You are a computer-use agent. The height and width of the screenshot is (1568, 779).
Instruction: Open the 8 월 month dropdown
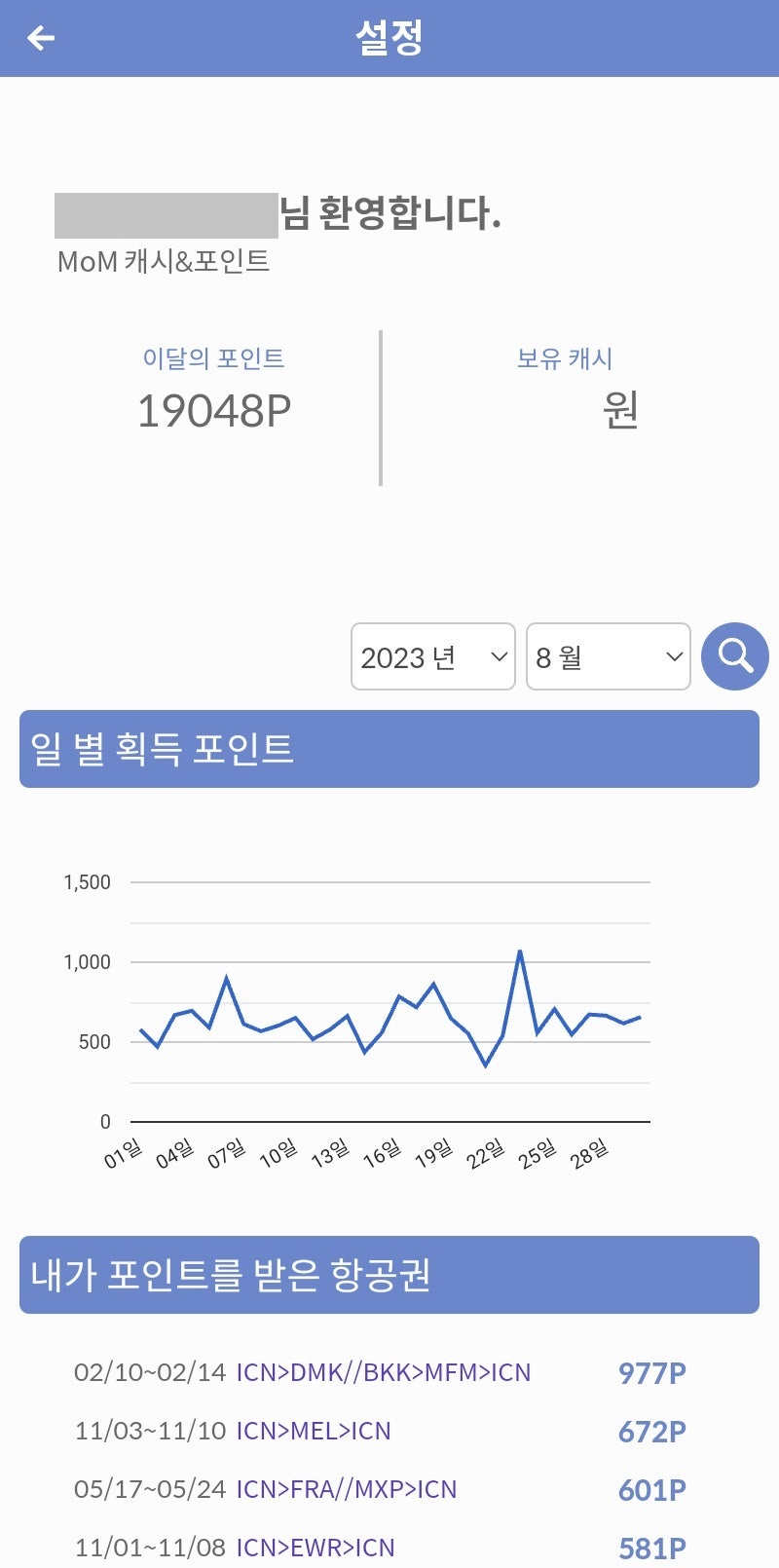[607, 656]
